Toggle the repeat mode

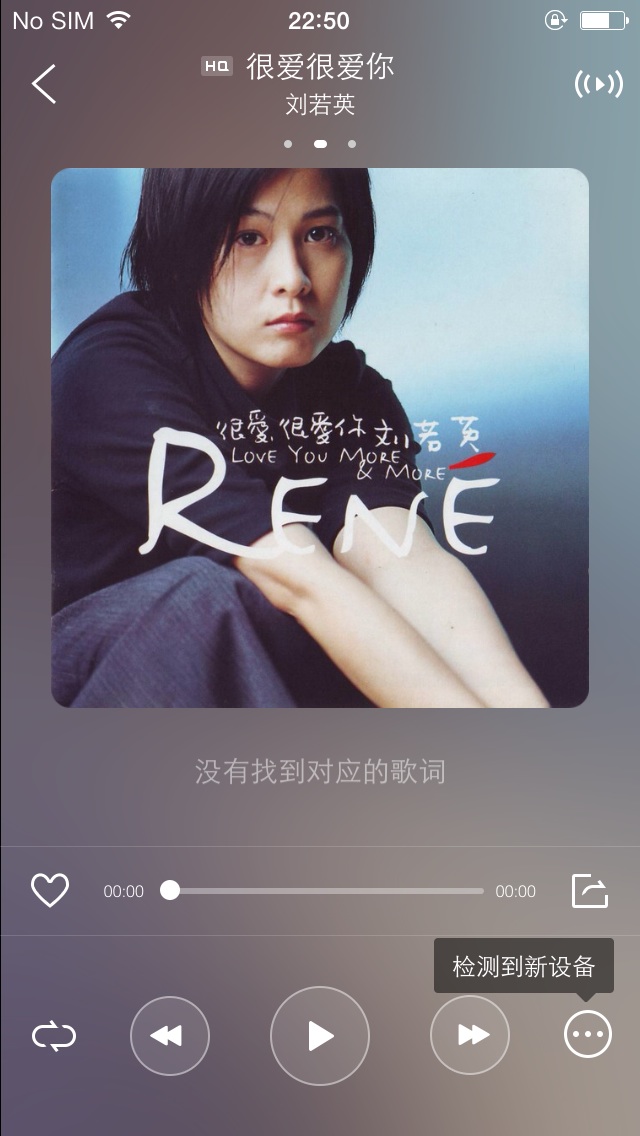tap(54, 1036)
